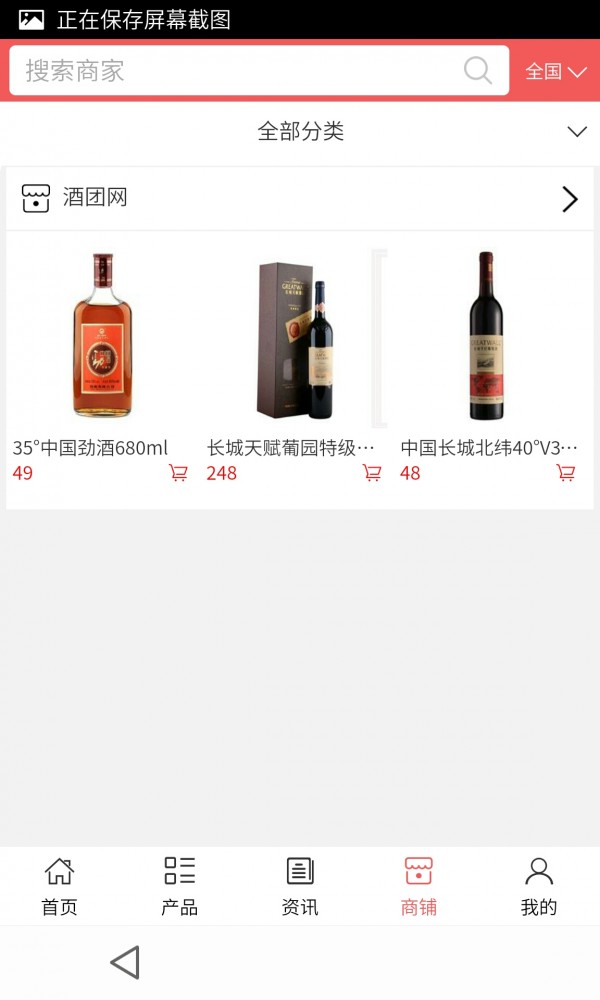Tap the system back button
The width and height of the screenshot is (600, 1000).
click(125, 962)
